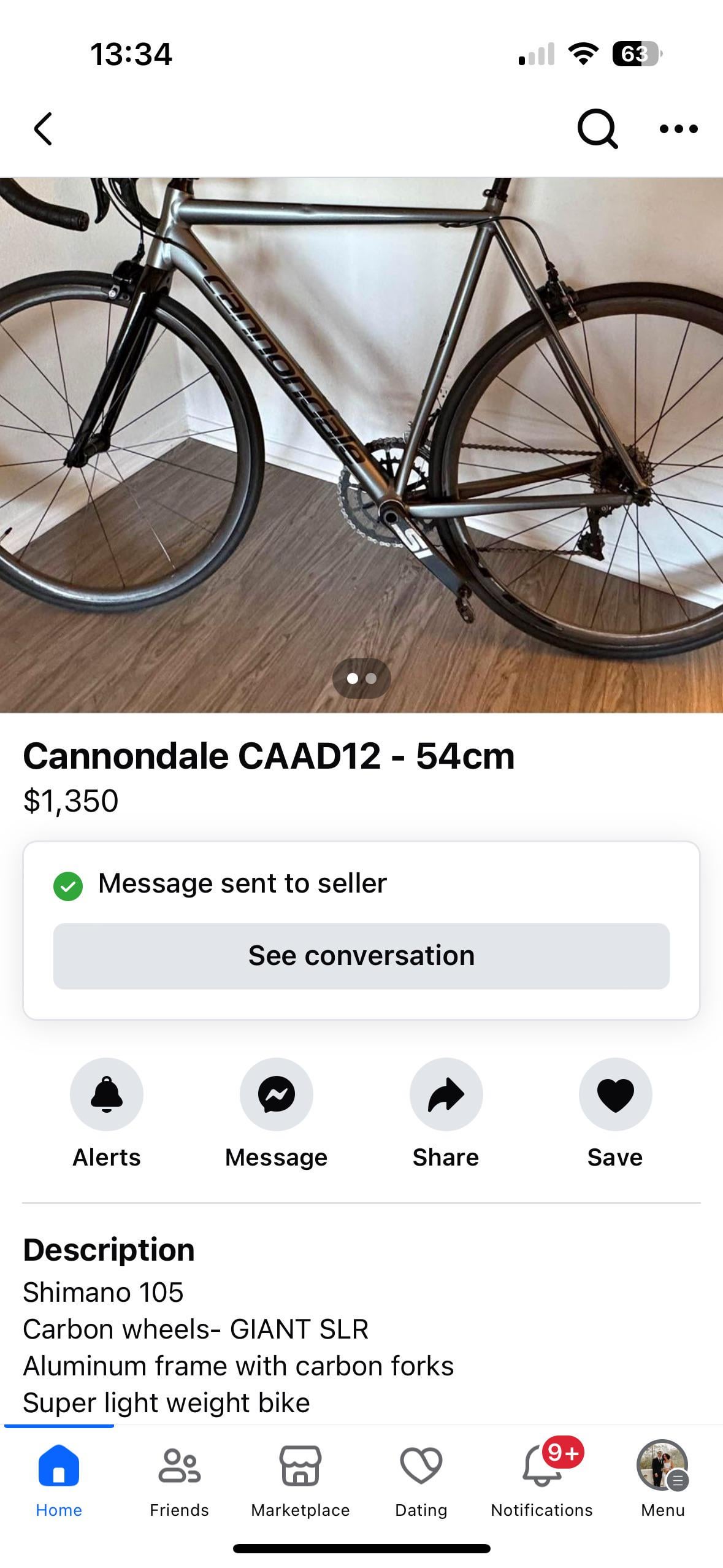
Task: Tap See conversation button
Action: [x=361, y=956]
